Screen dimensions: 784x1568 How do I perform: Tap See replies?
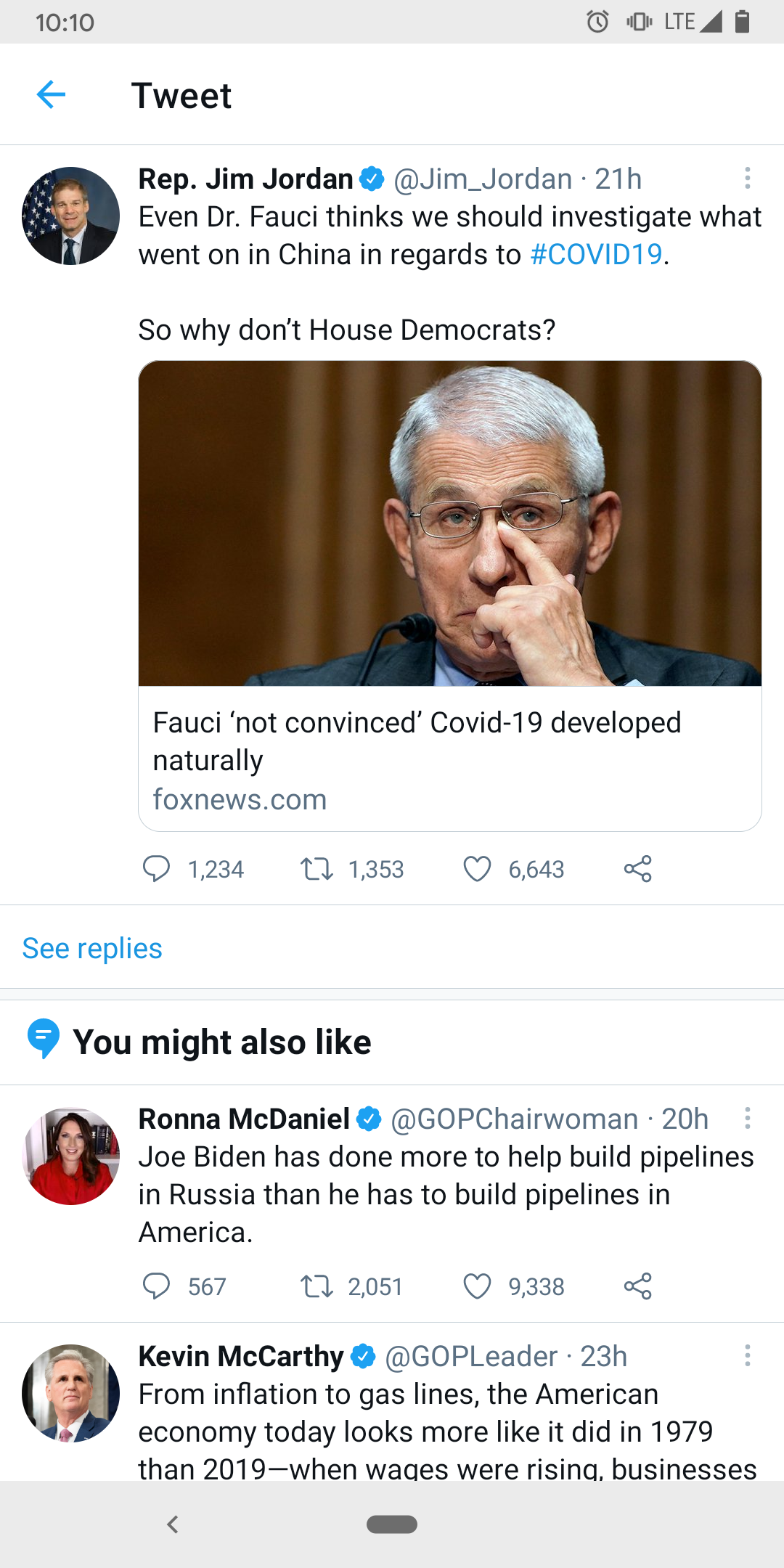92,948
